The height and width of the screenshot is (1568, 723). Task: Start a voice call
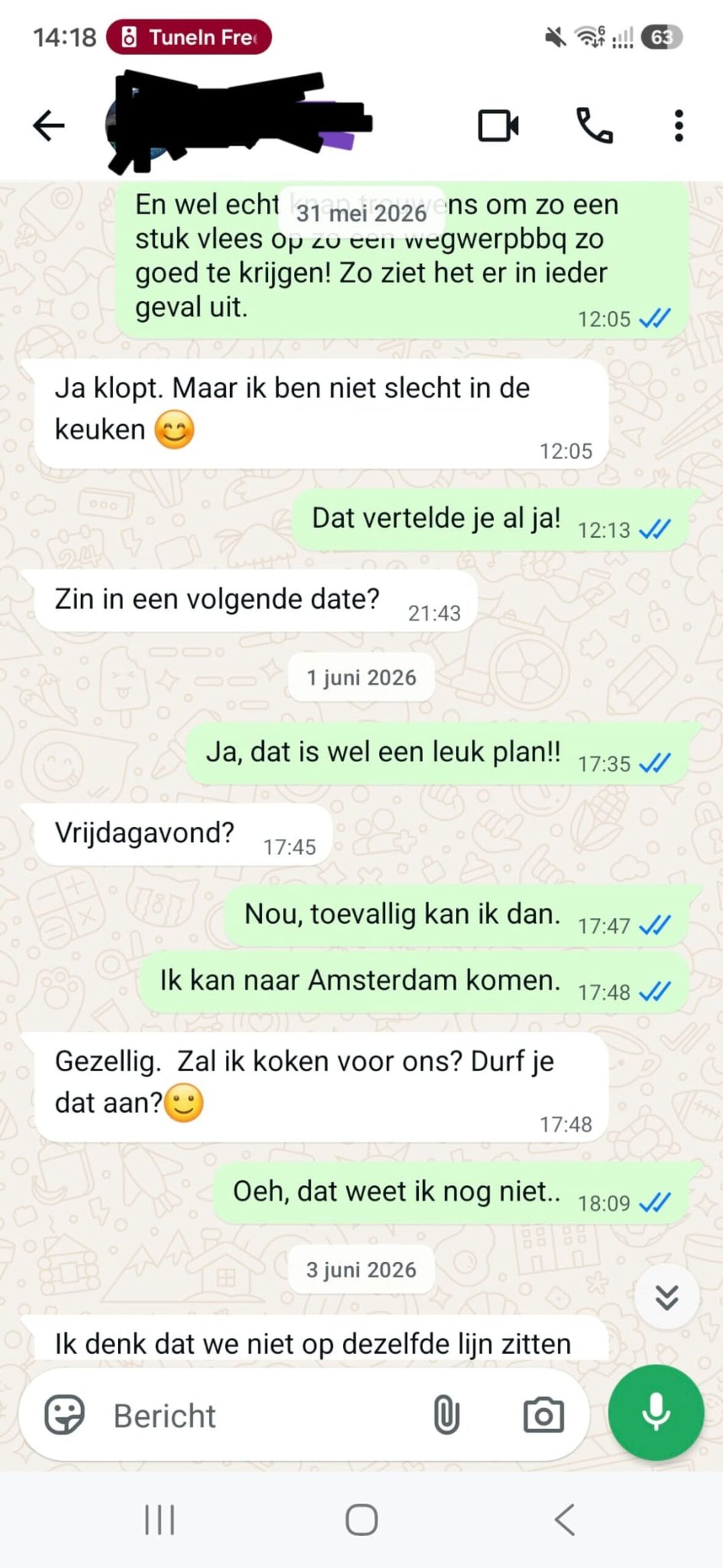[594, 126]
